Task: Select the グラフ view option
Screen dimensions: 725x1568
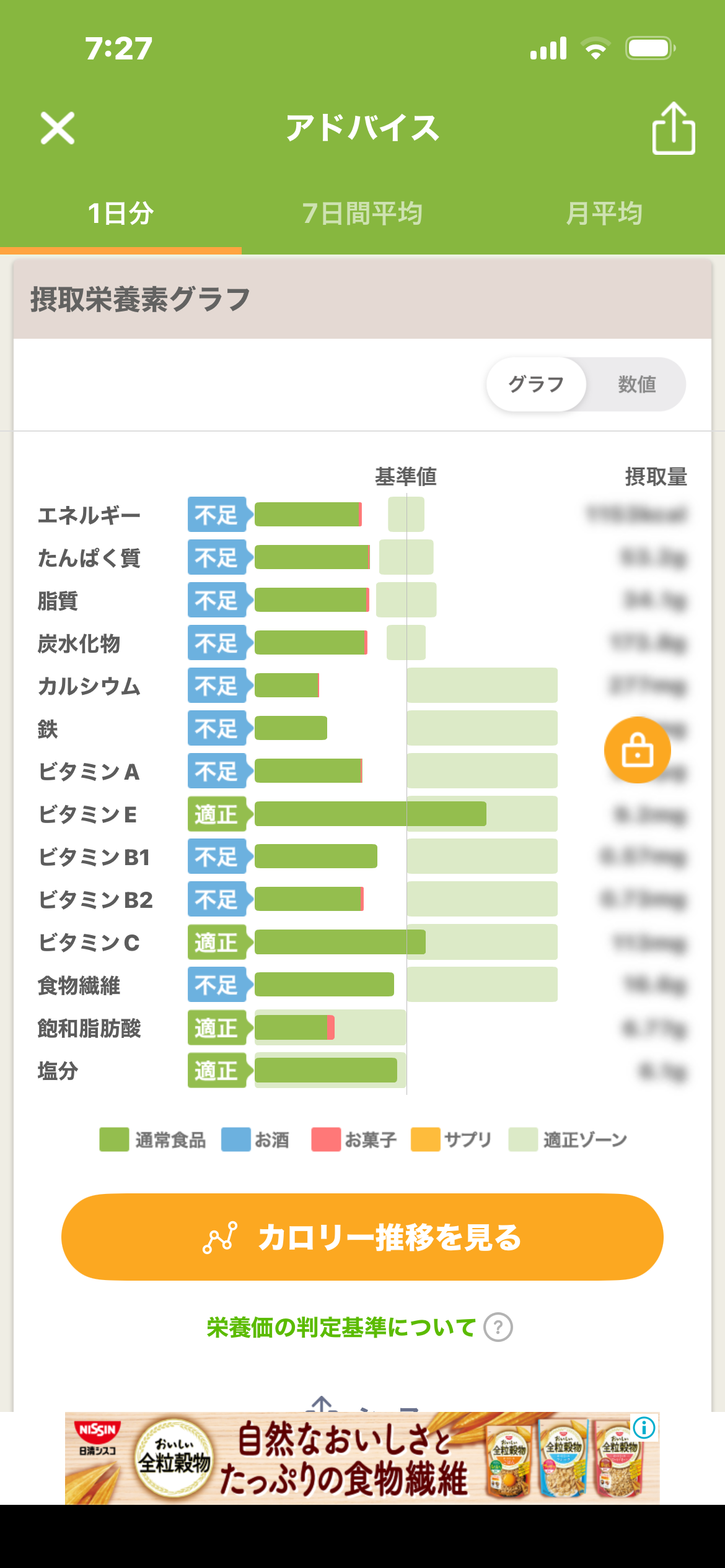Action: (537, 385)
